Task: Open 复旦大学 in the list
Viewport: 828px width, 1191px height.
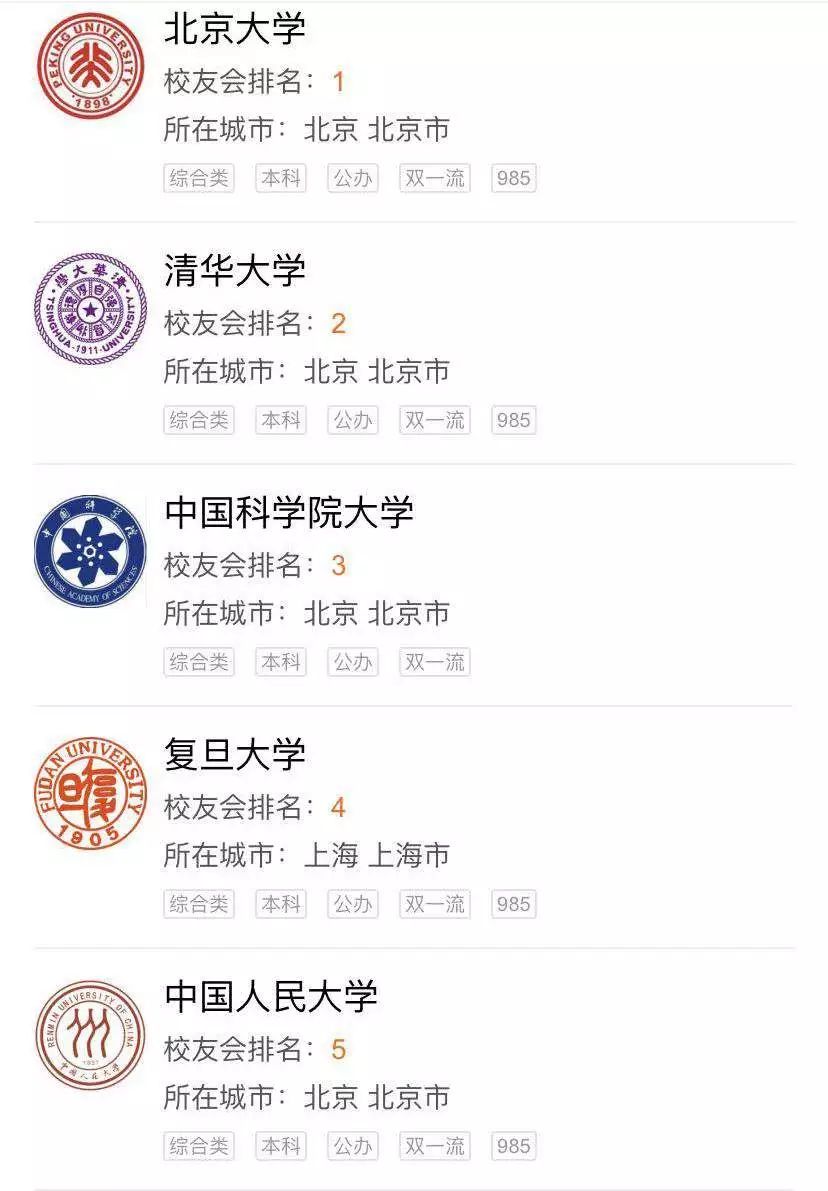Action: (235, 755)
